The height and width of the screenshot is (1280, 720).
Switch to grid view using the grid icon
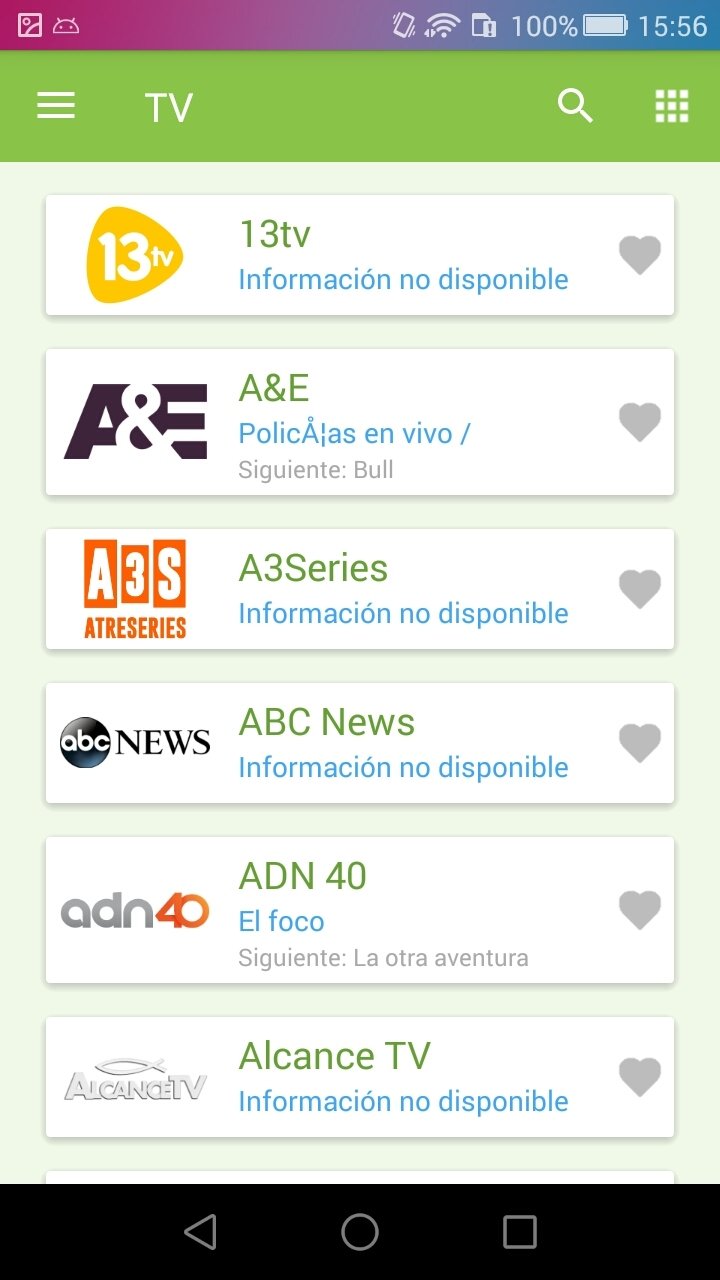click(x=672, y=105)
